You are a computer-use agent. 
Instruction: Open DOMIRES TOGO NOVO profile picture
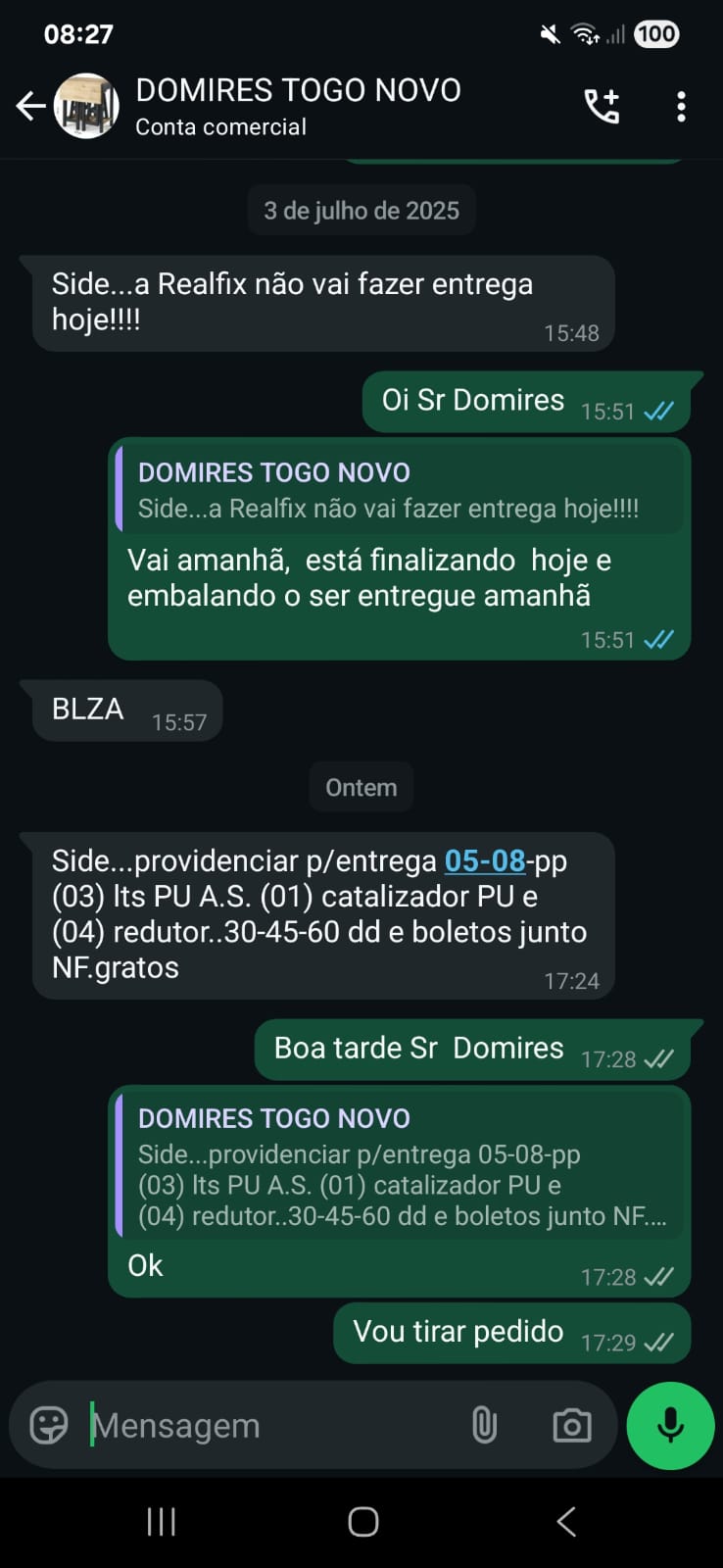click(86, 106)
